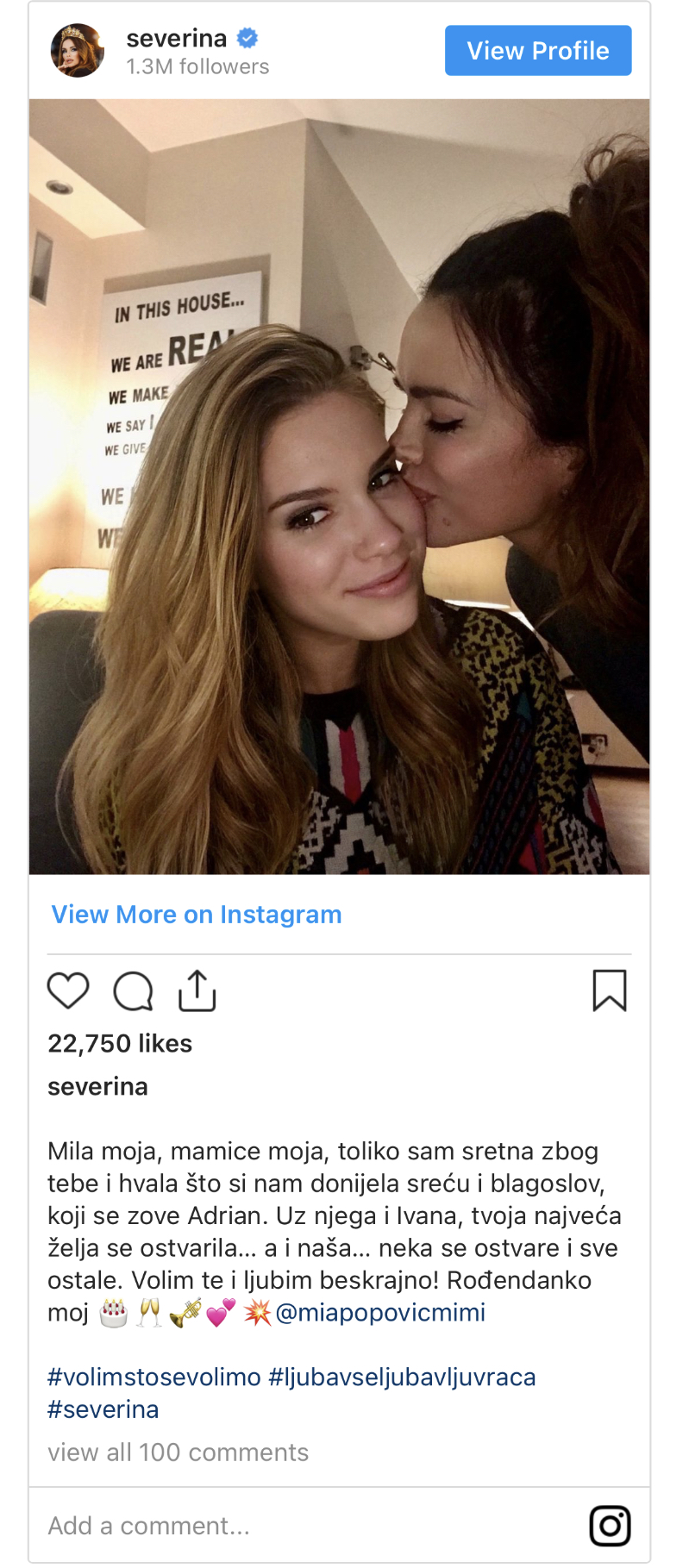Open the severina username in header
This screenshot has height=1568, width=689.
point(177,39)
